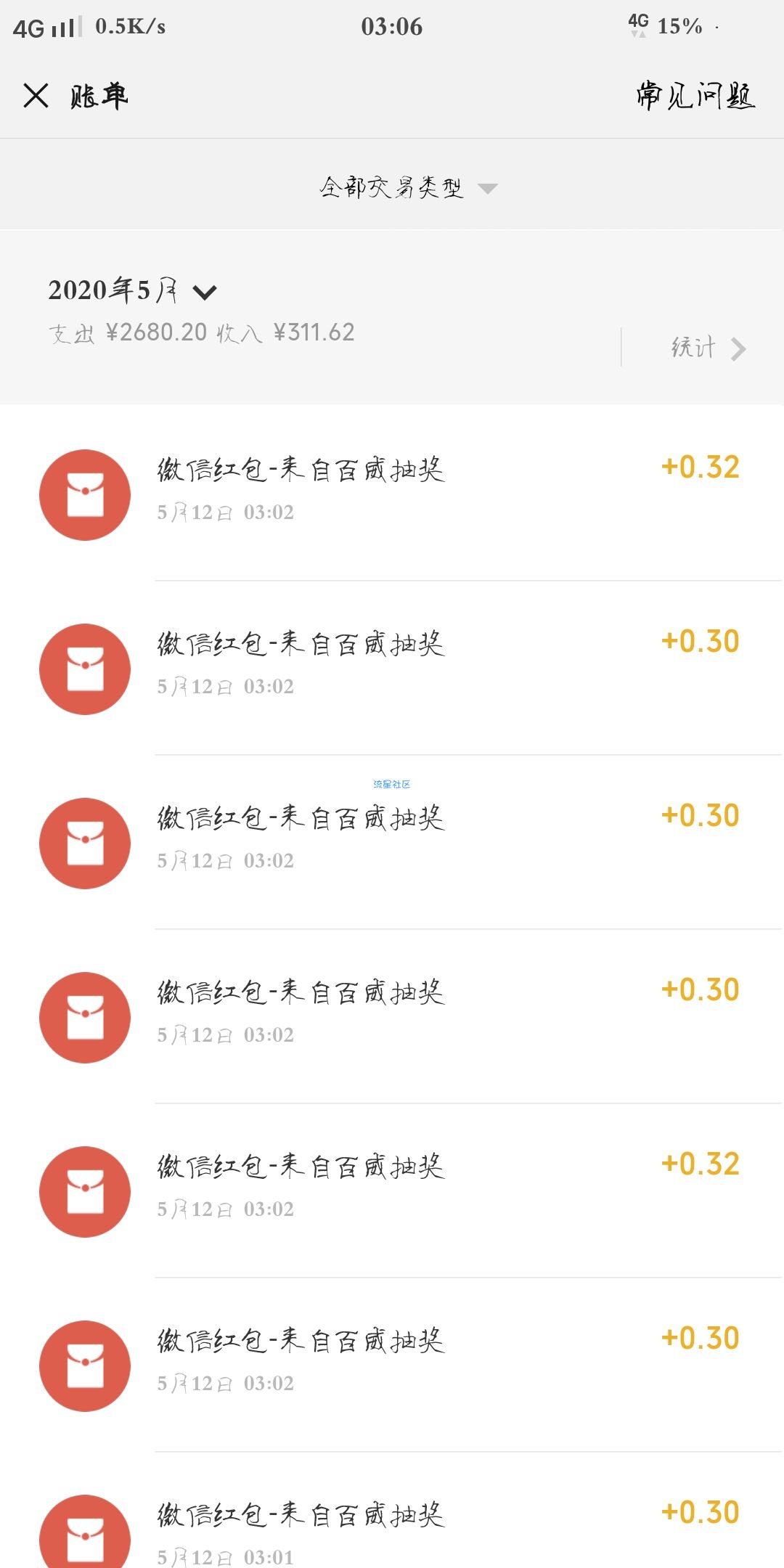Open 统计 statistics page

[708, 348]
